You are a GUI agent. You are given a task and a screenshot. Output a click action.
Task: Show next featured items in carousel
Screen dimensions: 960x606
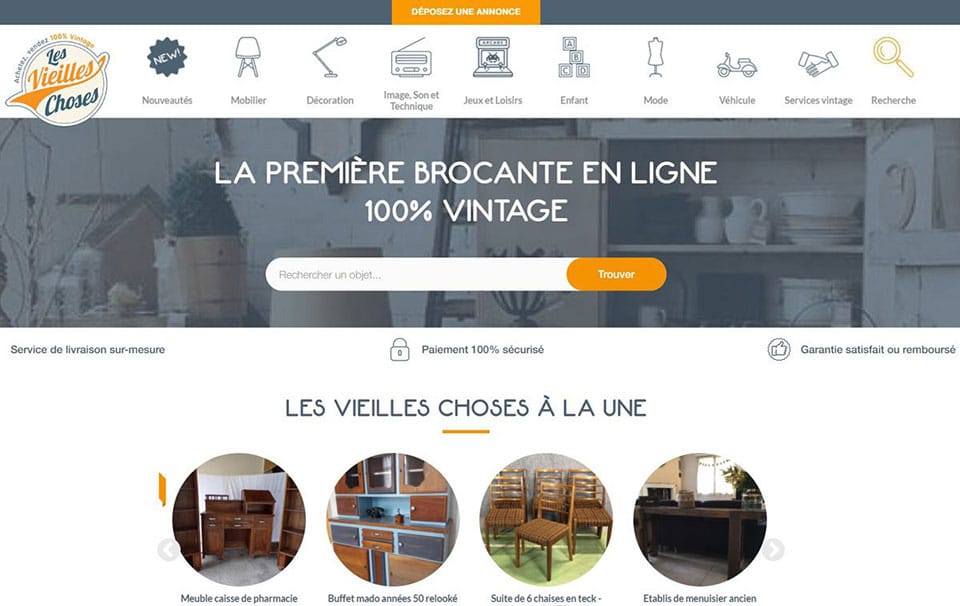(773, 549)
